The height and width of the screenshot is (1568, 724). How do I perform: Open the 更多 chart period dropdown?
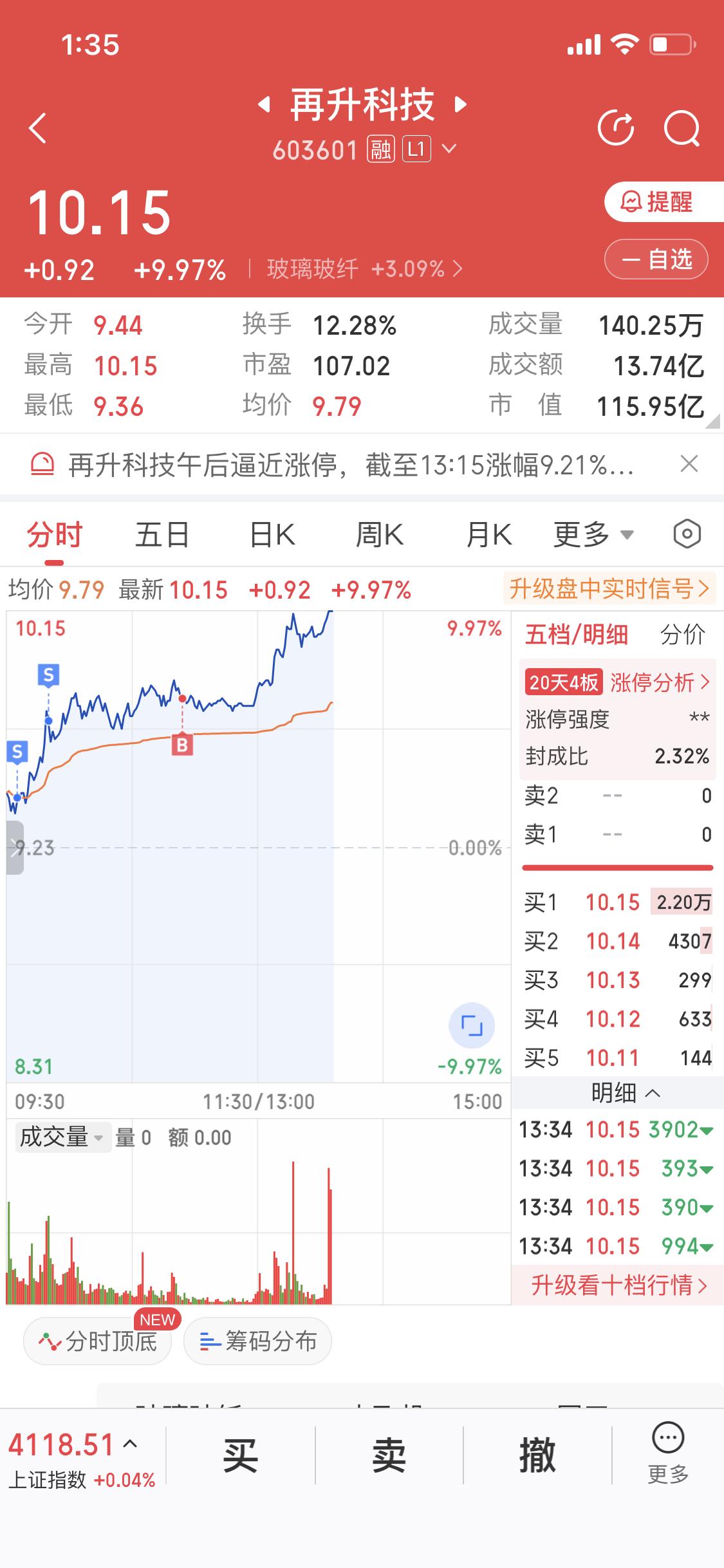pos(591,534)
